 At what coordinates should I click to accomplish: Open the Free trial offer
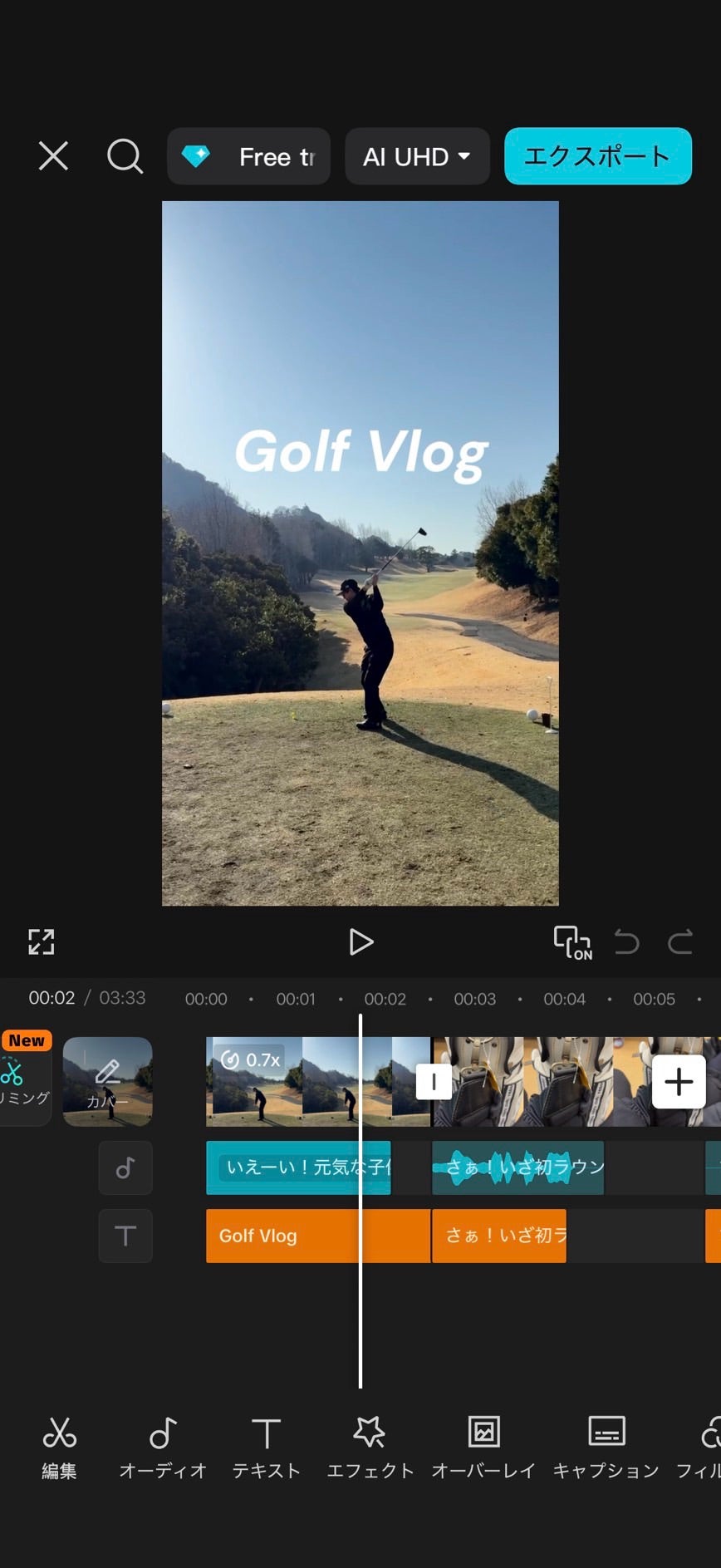coord(249,156)
